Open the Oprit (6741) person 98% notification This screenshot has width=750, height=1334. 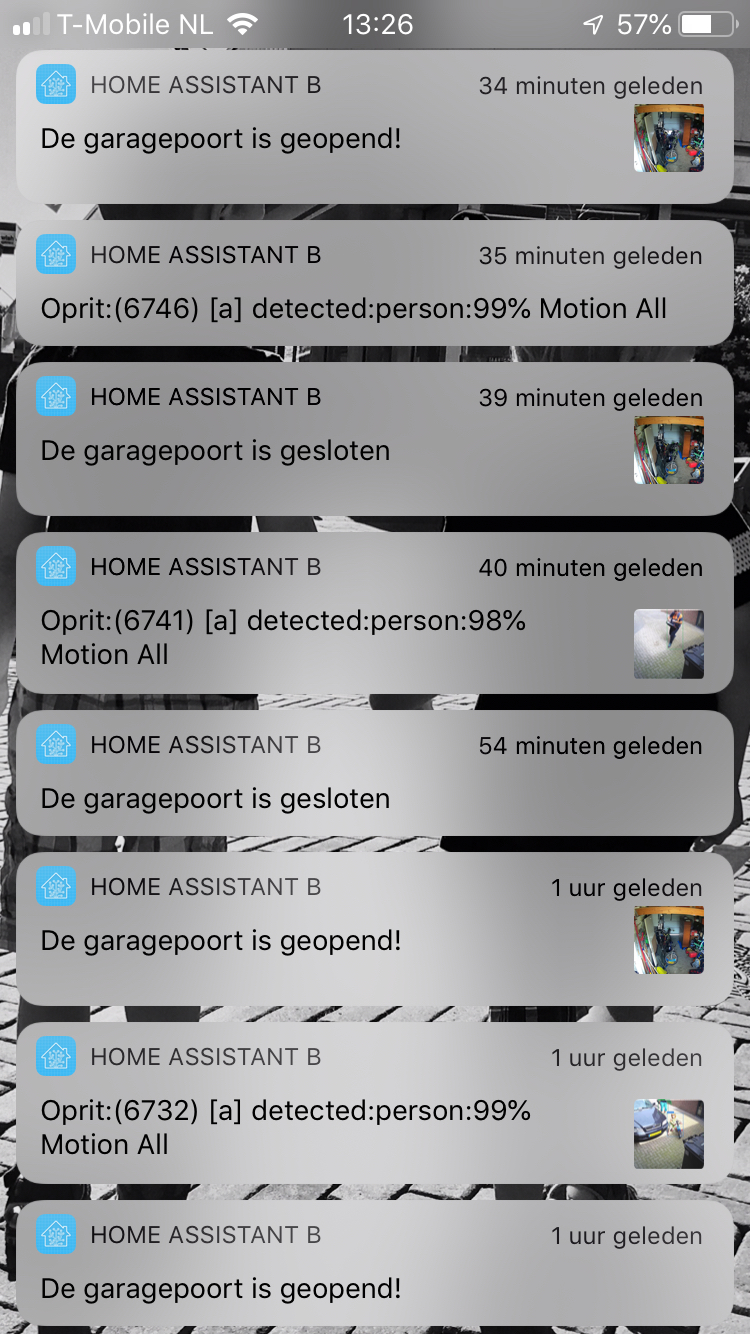tap(375, 613)
